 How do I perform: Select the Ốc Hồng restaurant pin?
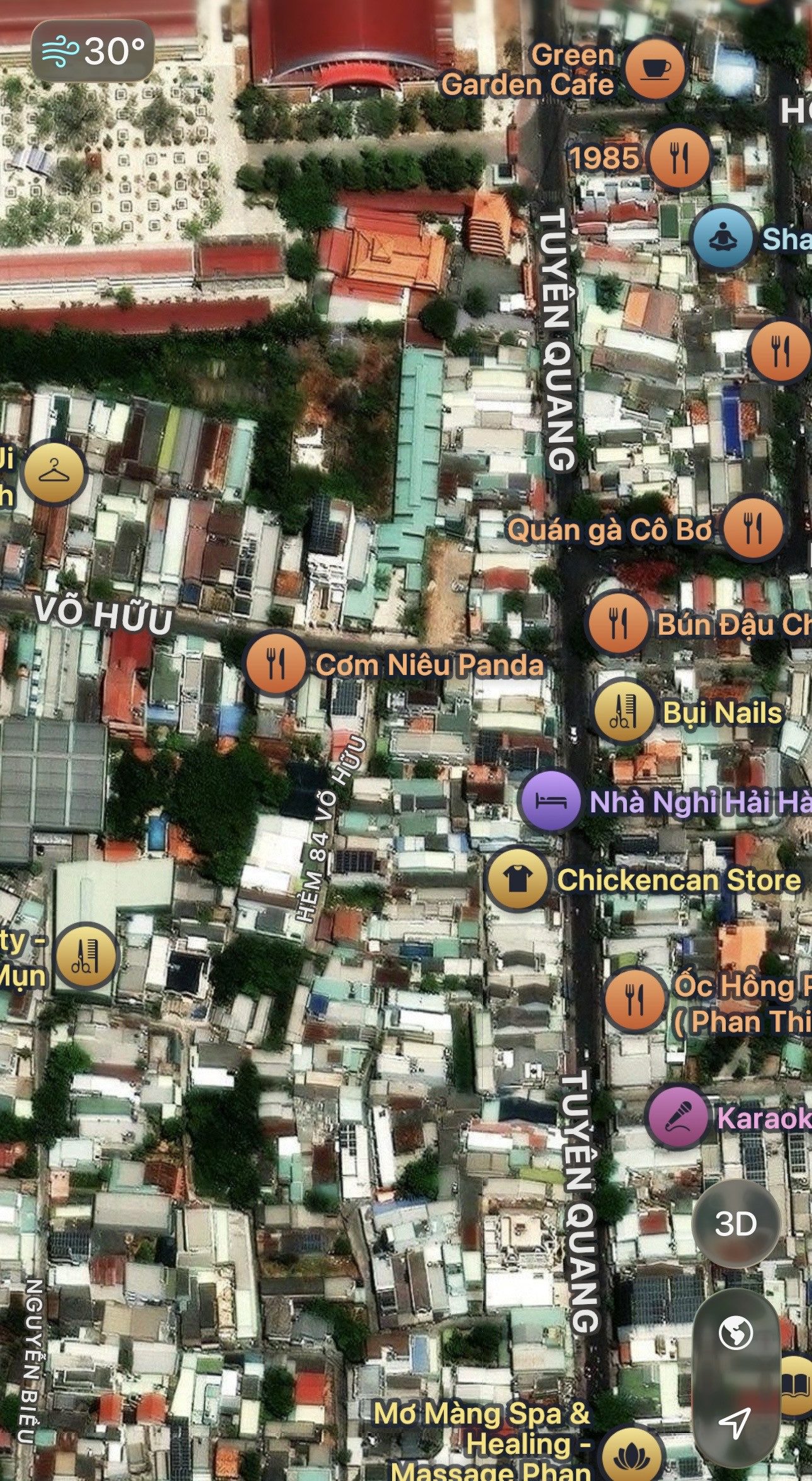[634, 999]
